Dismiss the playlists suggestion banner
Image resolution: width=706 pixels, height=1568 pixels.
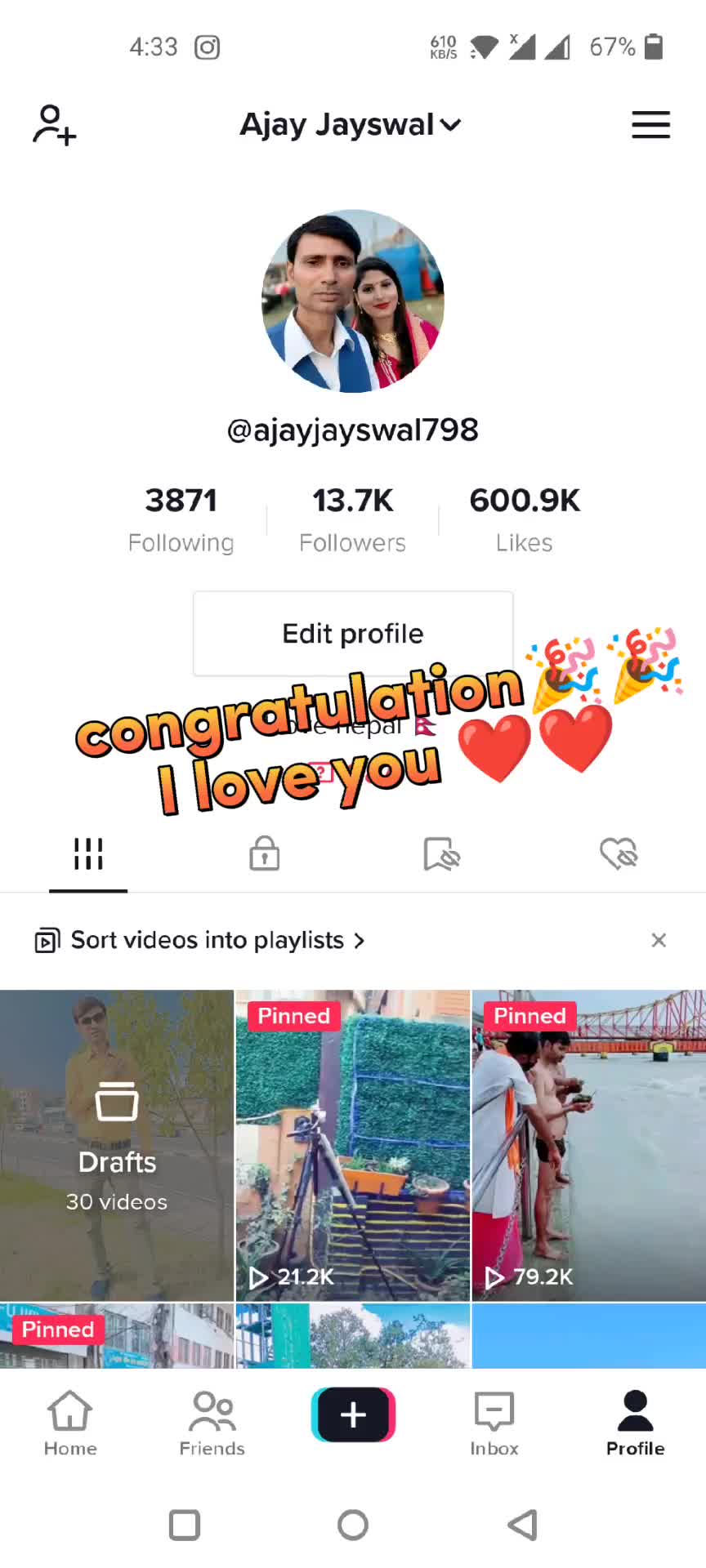[x=659, y=941]
